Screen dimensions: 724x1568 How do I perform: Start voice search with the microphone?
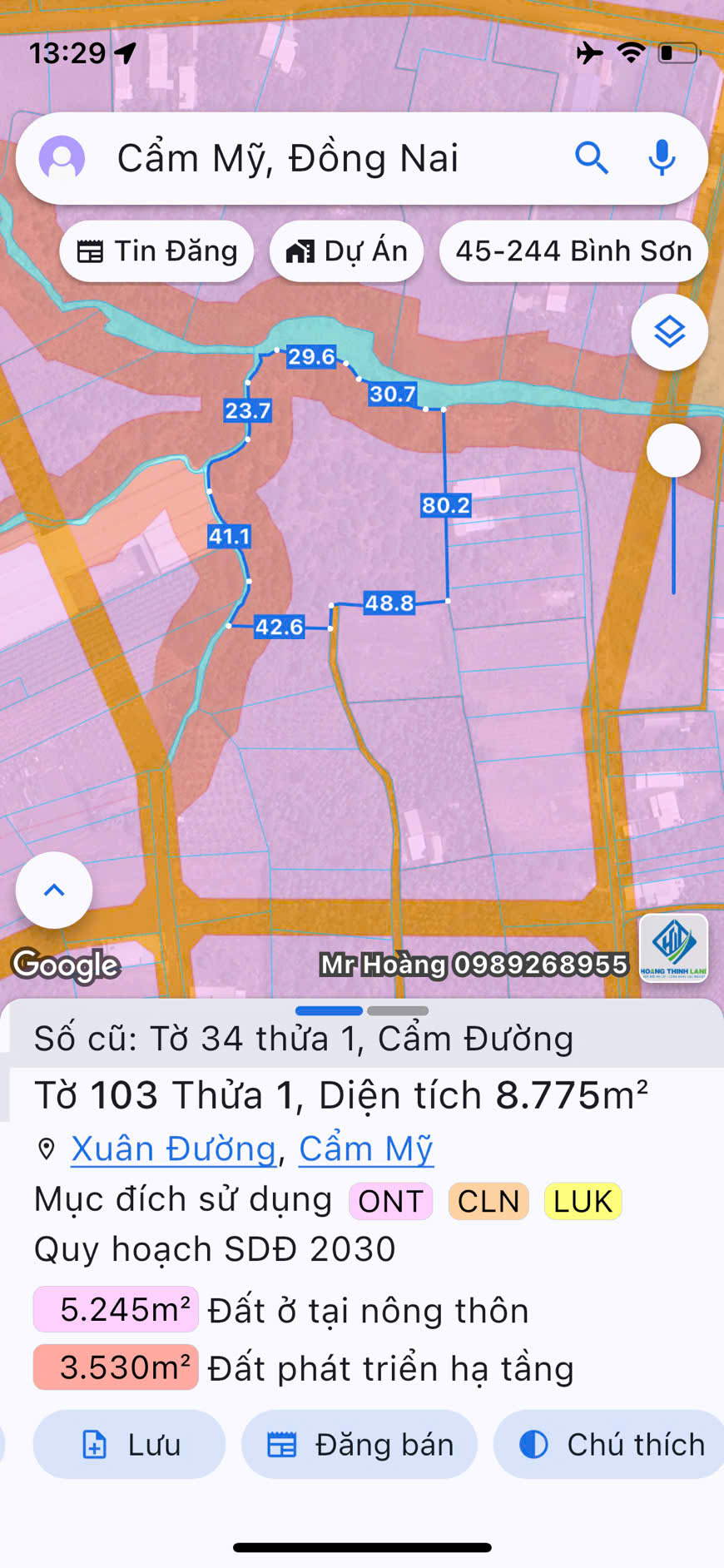coord(662,157)
